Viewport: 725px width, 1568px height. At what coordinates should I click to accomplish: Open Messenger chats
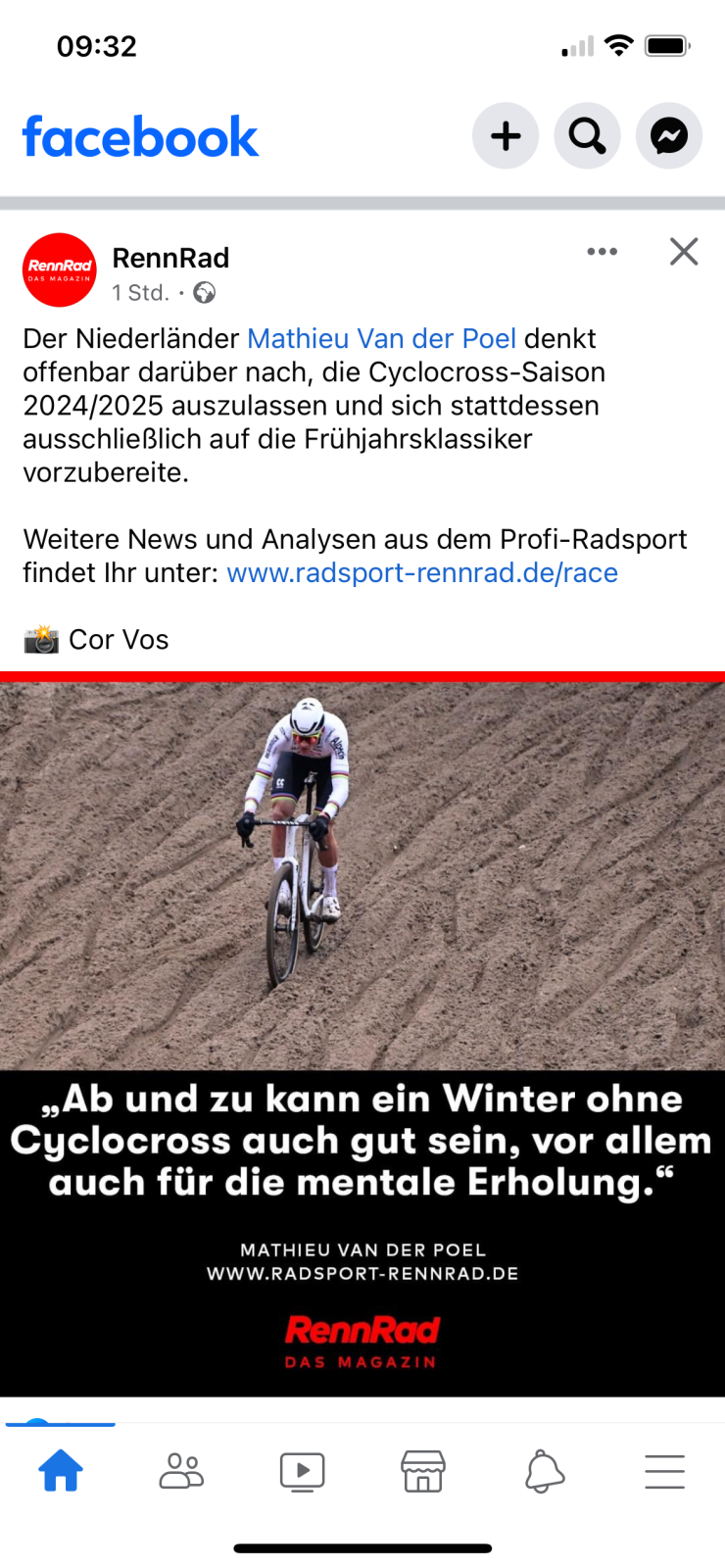click(669, 136)
